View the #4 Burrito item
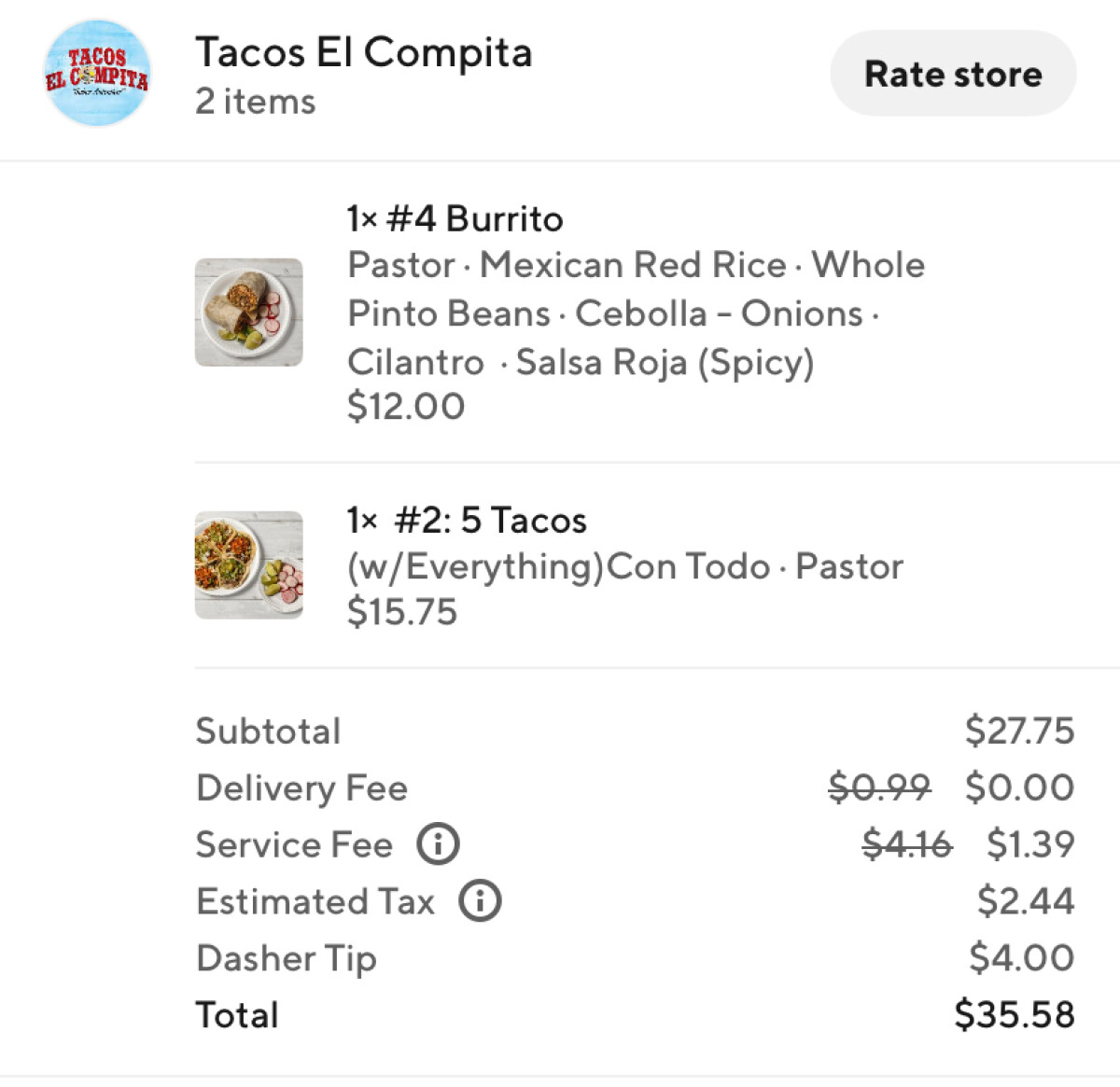The width and height of the screenshot is (1120, 1087). pos(455,219)
